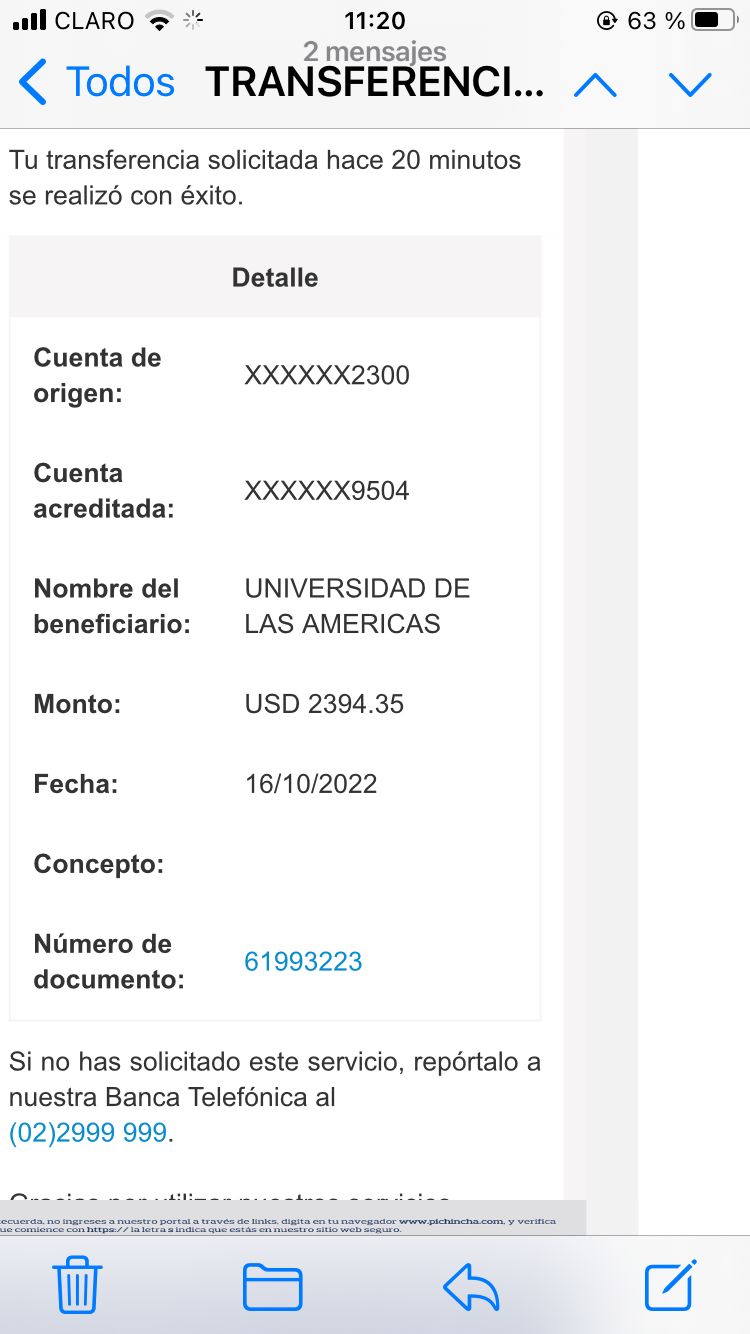Image resolution: width=750 pixels, height=1334 pixels.
Task: Show the previous message with up arrow
Action: (x=595, y=84)
